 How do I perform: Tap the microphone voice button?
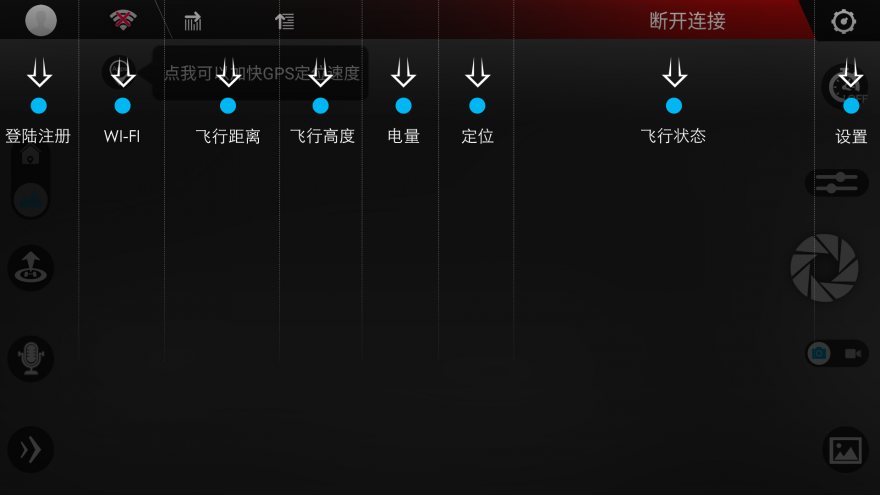click(31, 358)
